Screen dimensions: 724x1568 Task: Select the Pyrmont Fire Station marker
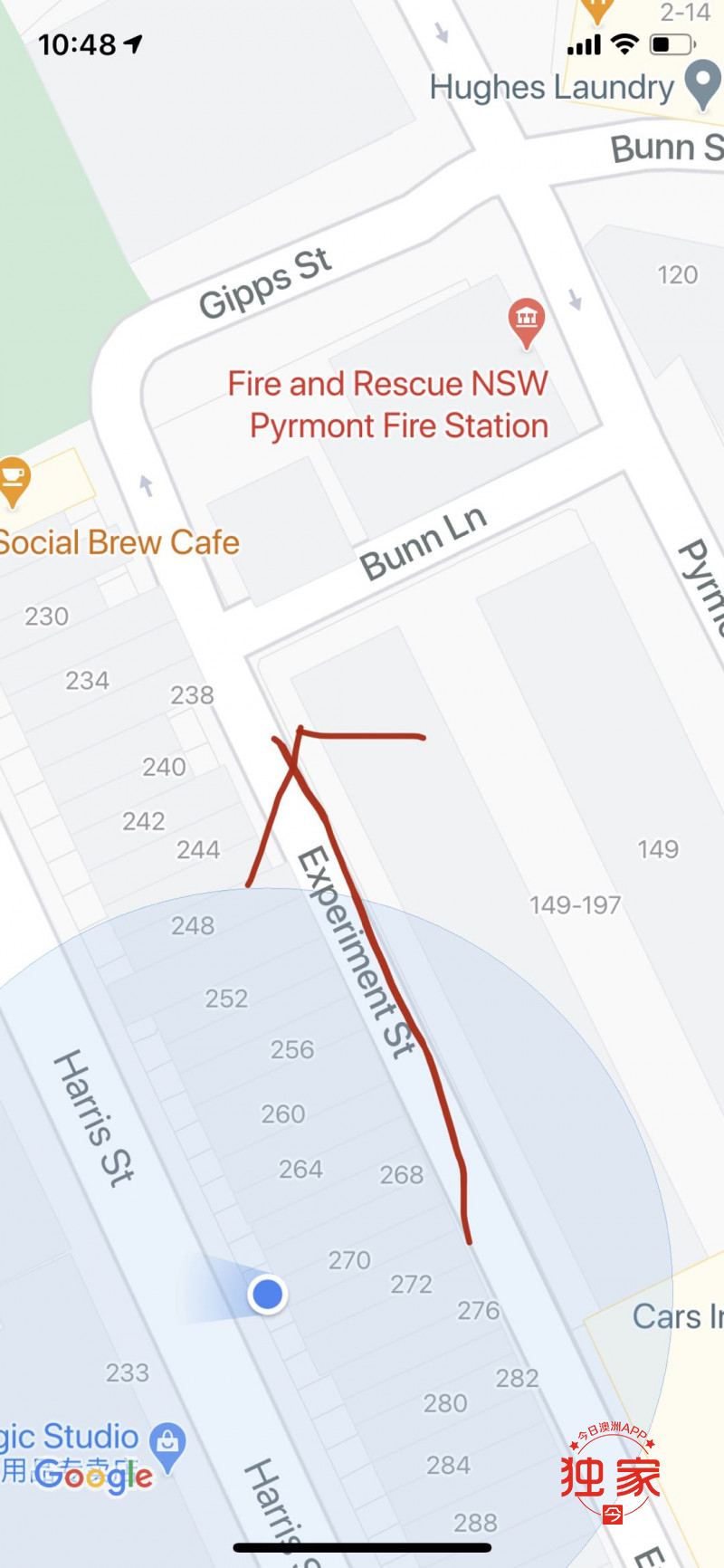pos(526,320)
